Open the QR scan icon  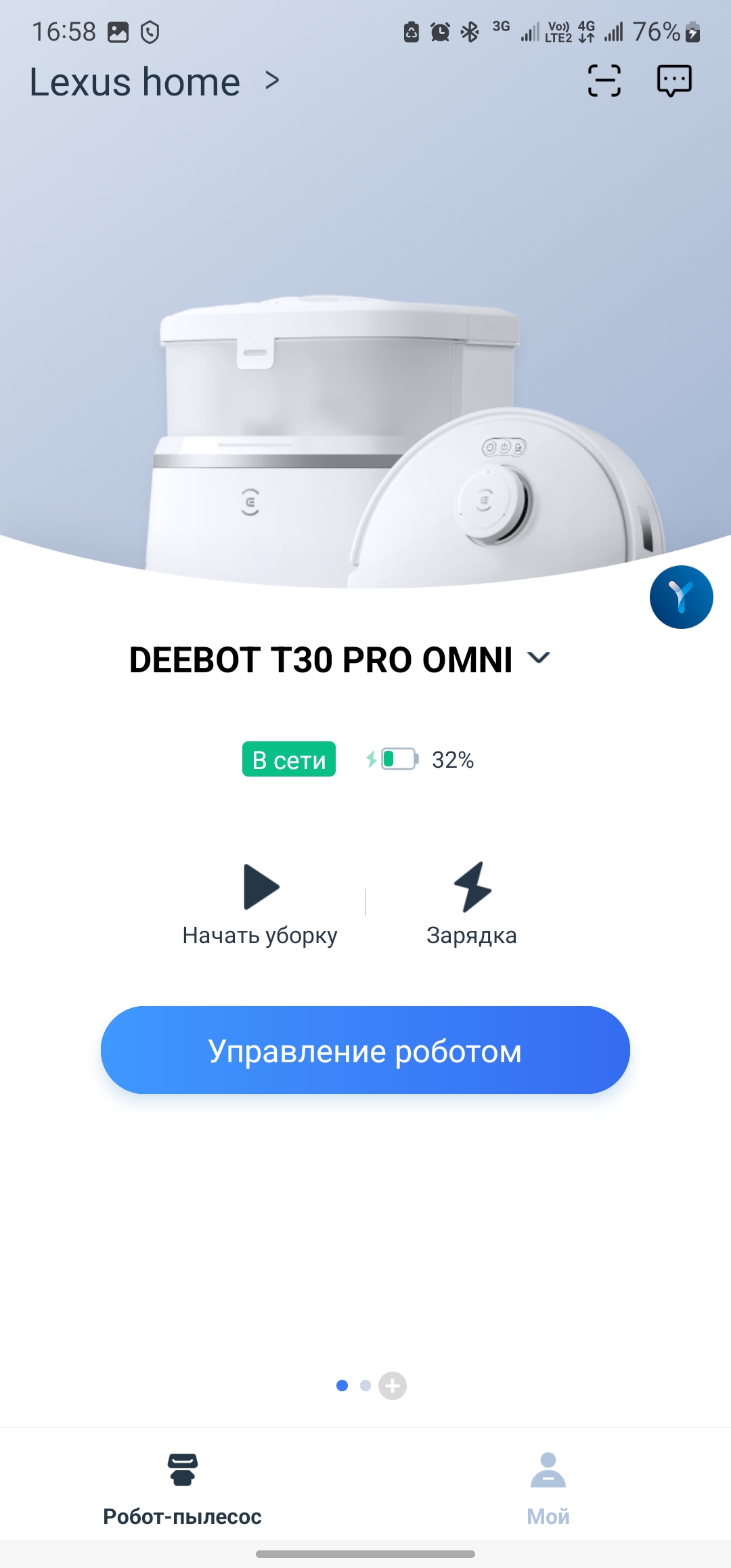[x=604, y=81]
